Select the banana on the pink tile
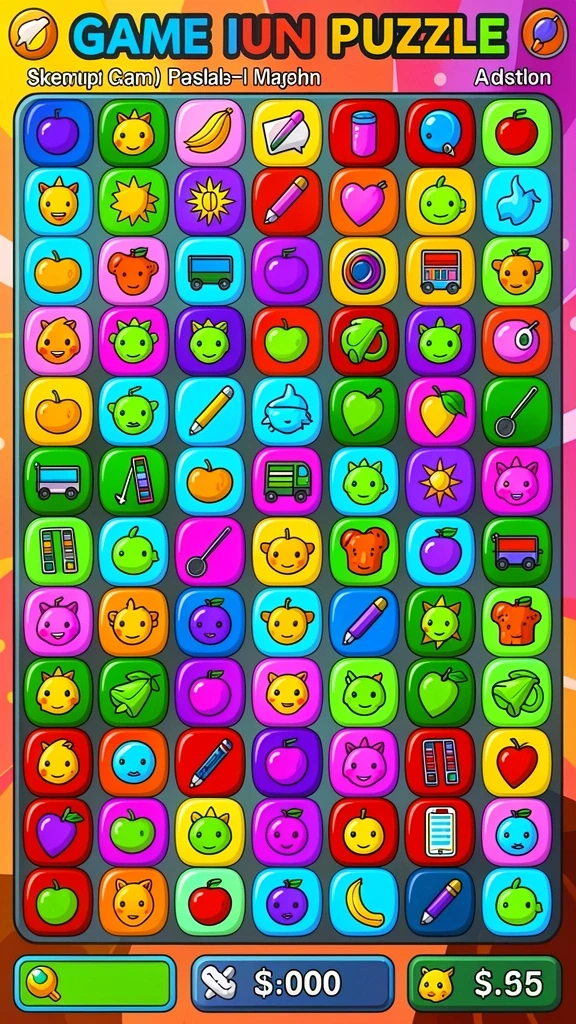Viewport: 576px width, 1024px height. click(210, 133)
